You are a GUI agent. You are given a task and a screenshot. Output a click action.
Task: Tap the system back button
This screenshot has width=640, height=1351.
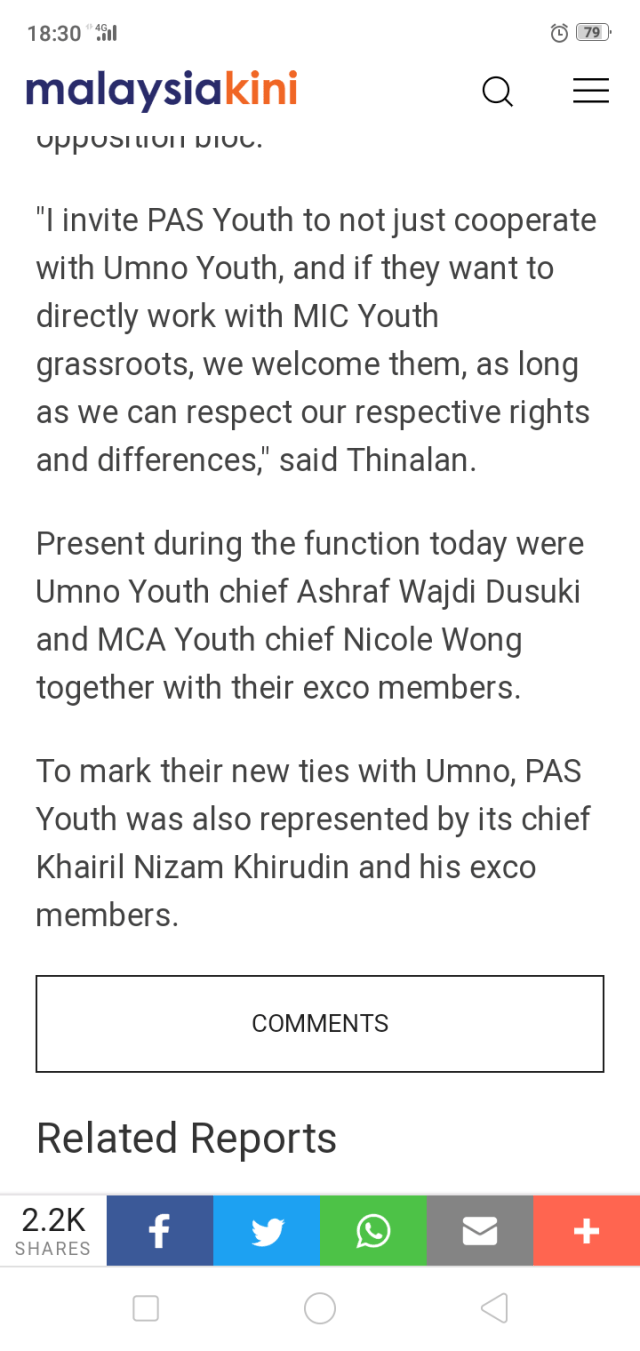pos(494,1308)
